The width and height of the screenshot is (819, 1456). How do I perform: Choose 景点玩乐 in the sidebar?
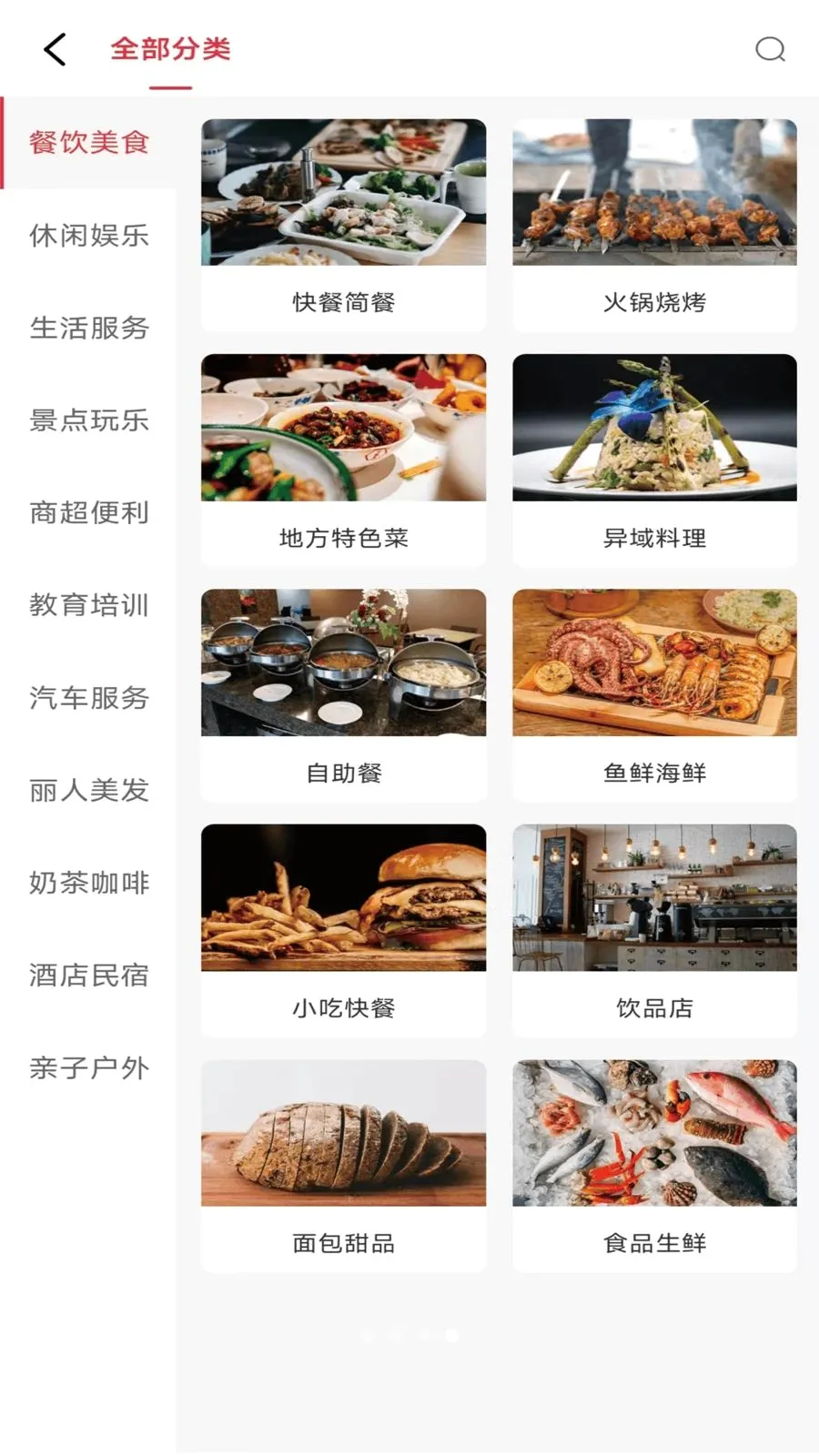[88, 420]
